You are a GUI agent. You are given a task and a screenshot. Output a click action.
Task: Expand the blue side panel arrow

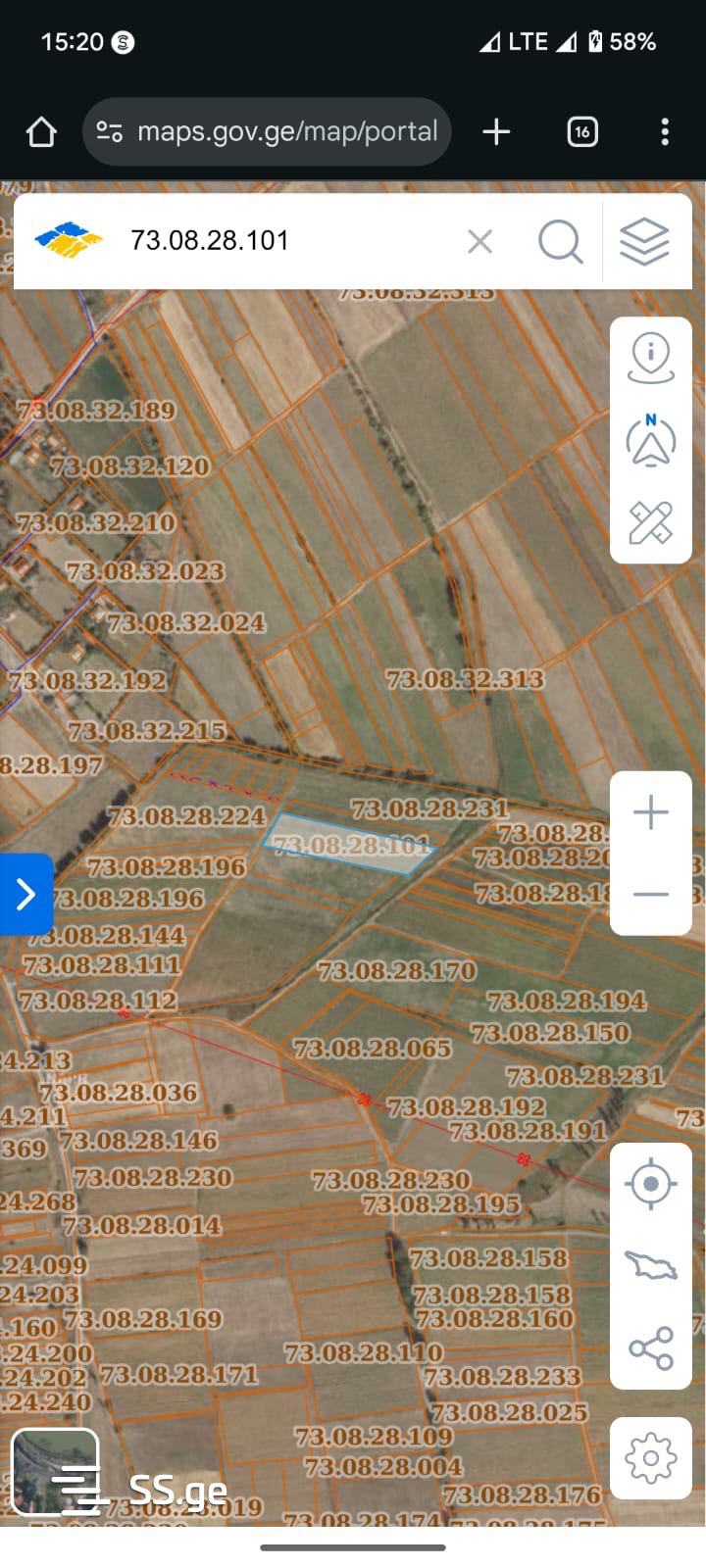click(x=25, y=894)
